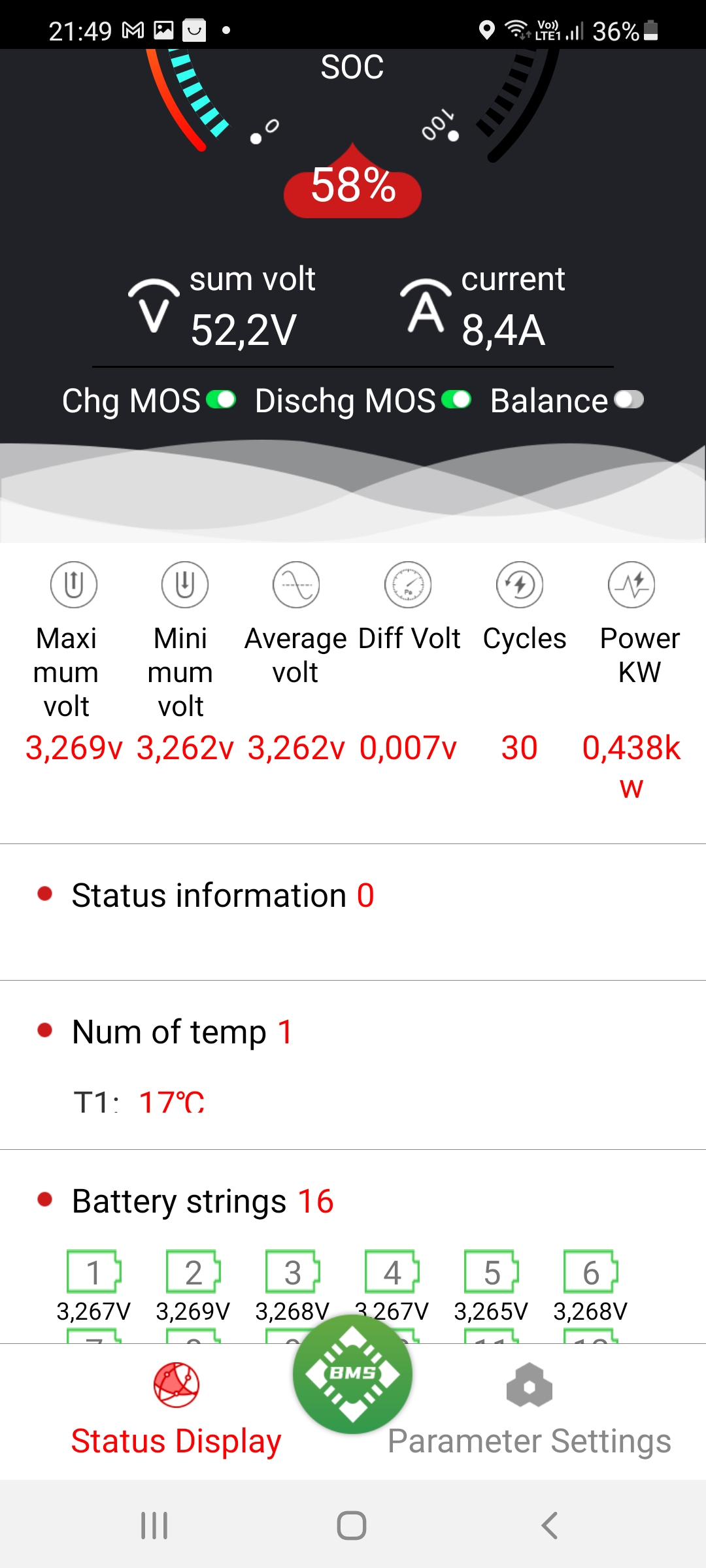Tap the green BMS center button

[x=352, y=1374]
